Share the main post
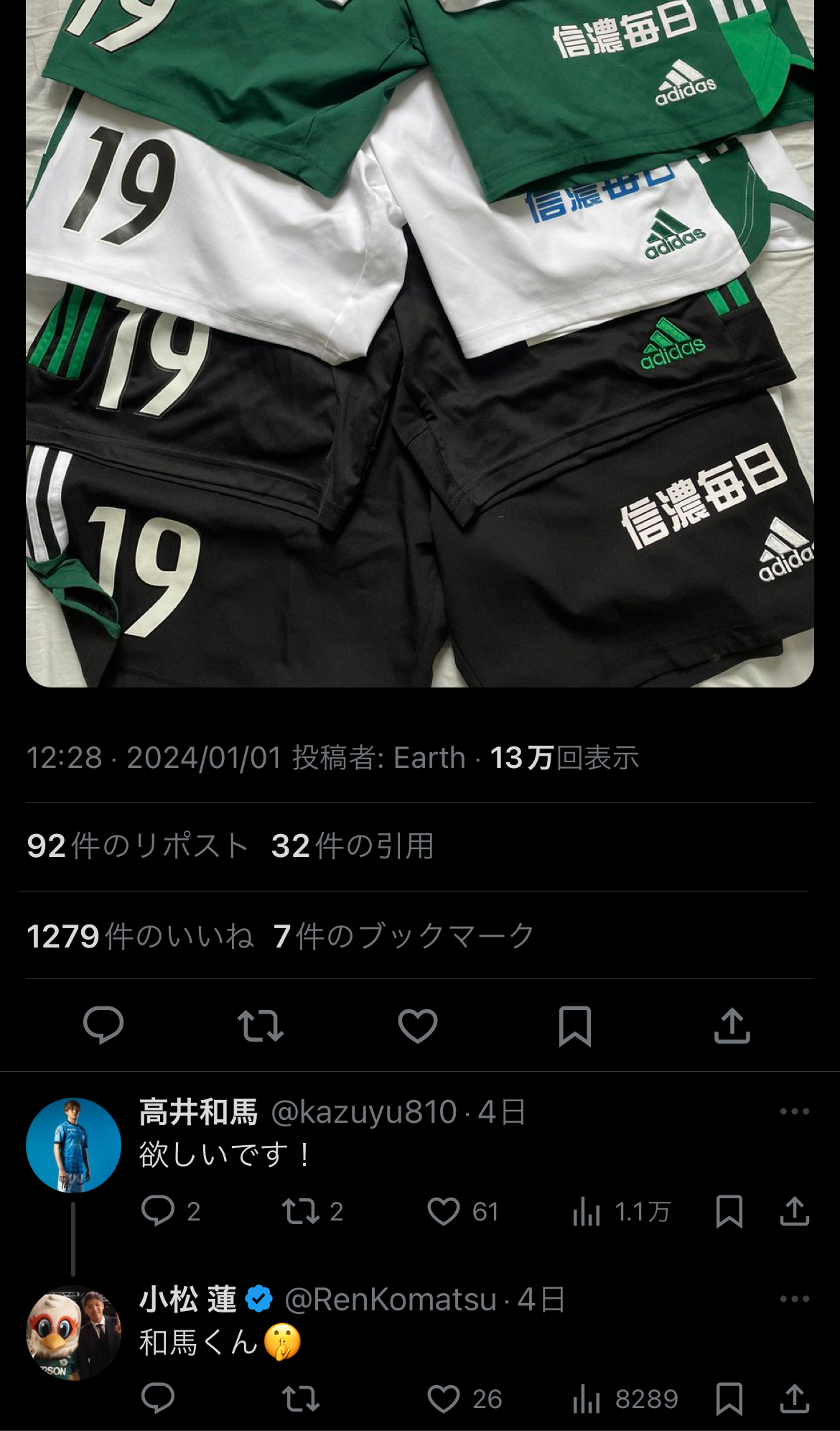Screen dimensions: 840x1431 point(732,1025)
